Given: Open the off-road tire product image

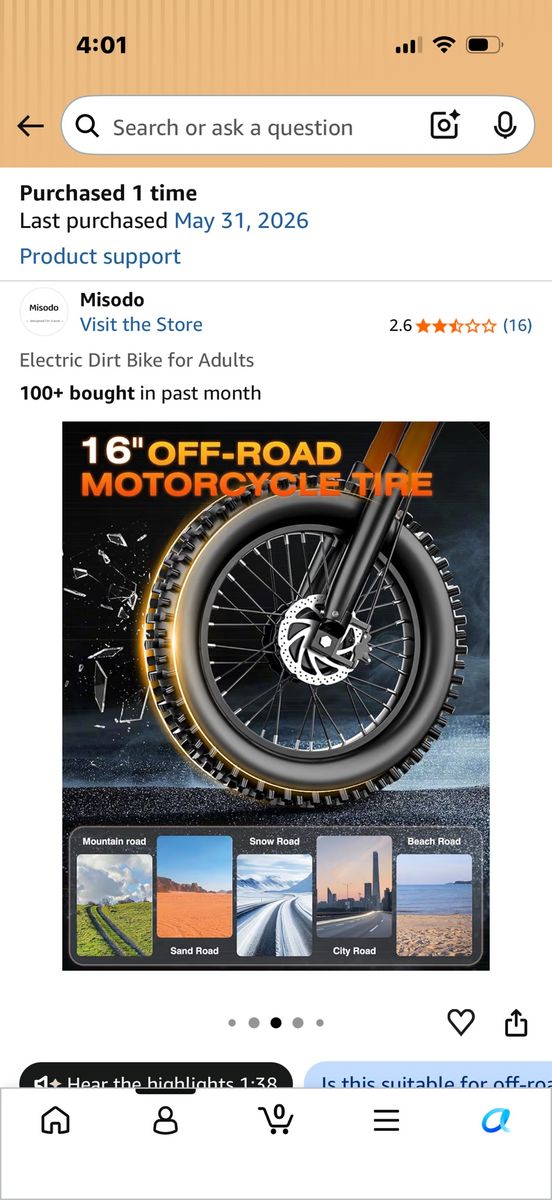Looking at the screenshot, I should click(x=276, y=696).
